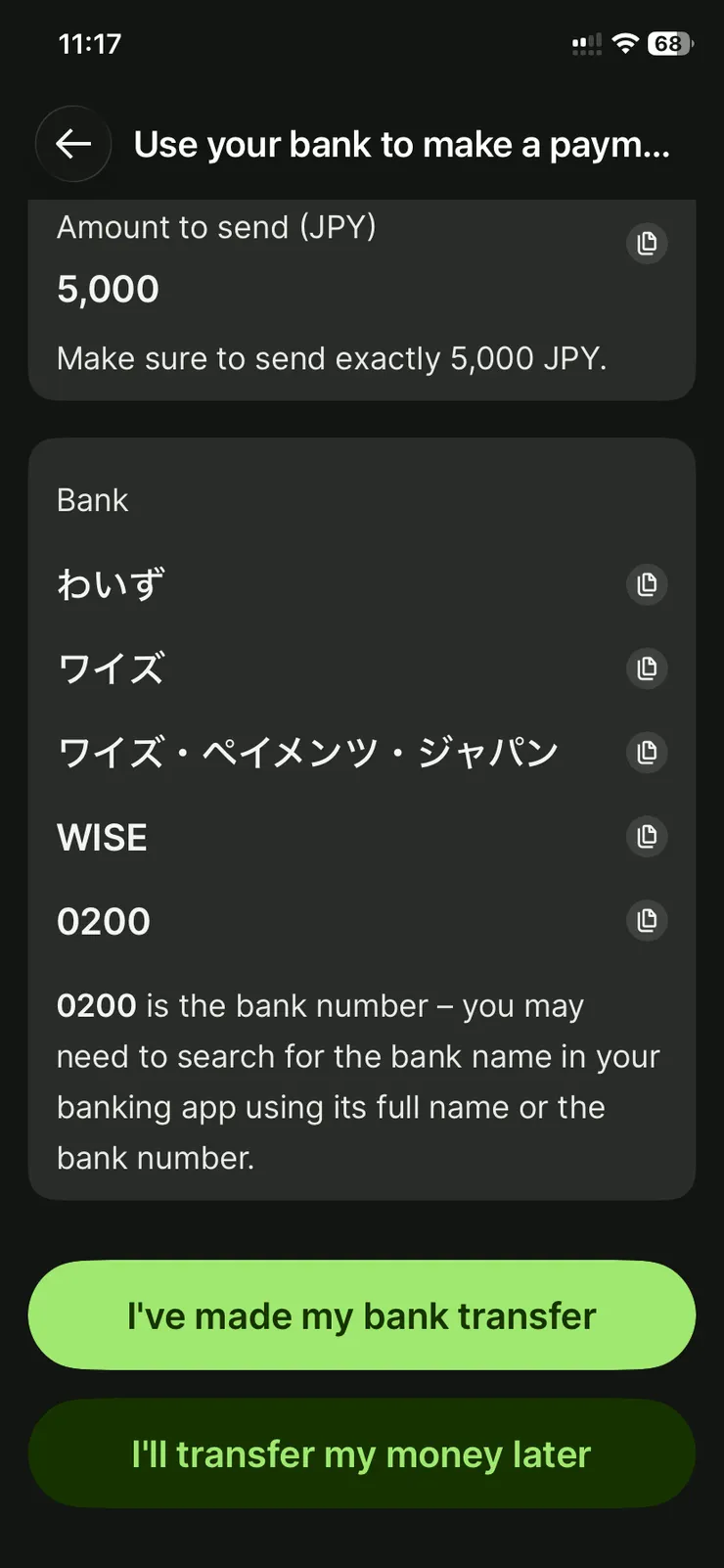Go back using the arrow button

pyautogui.click(x=73, y=144)
